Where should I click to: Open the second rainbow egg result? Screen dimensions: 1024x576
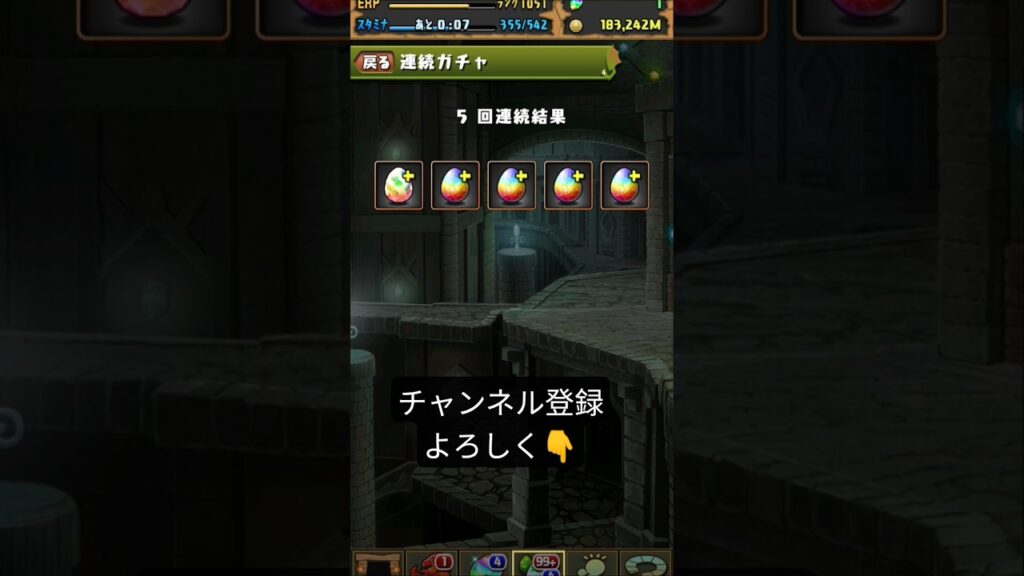[x=455, y=185]
